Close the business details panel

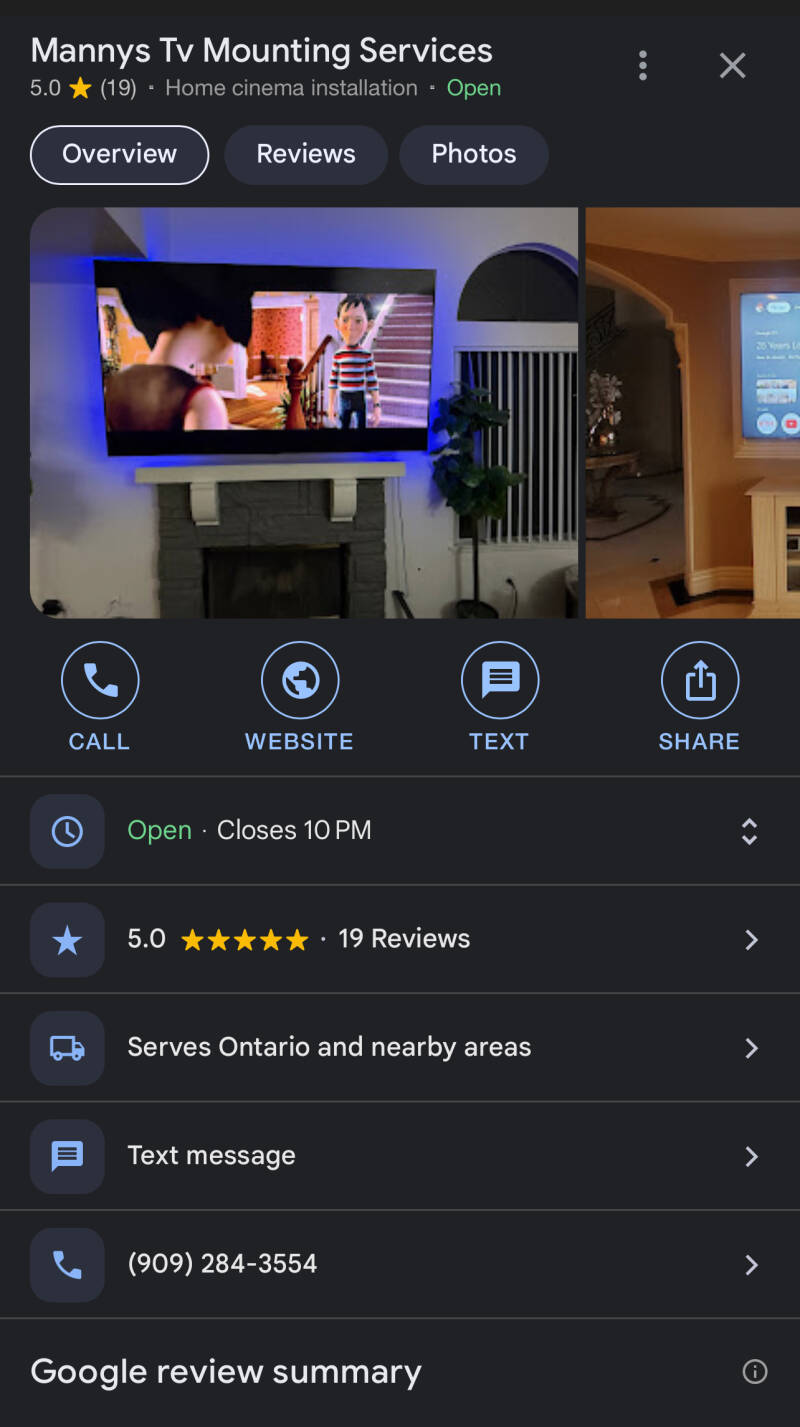pyautogui.click(x=733, y=66)
